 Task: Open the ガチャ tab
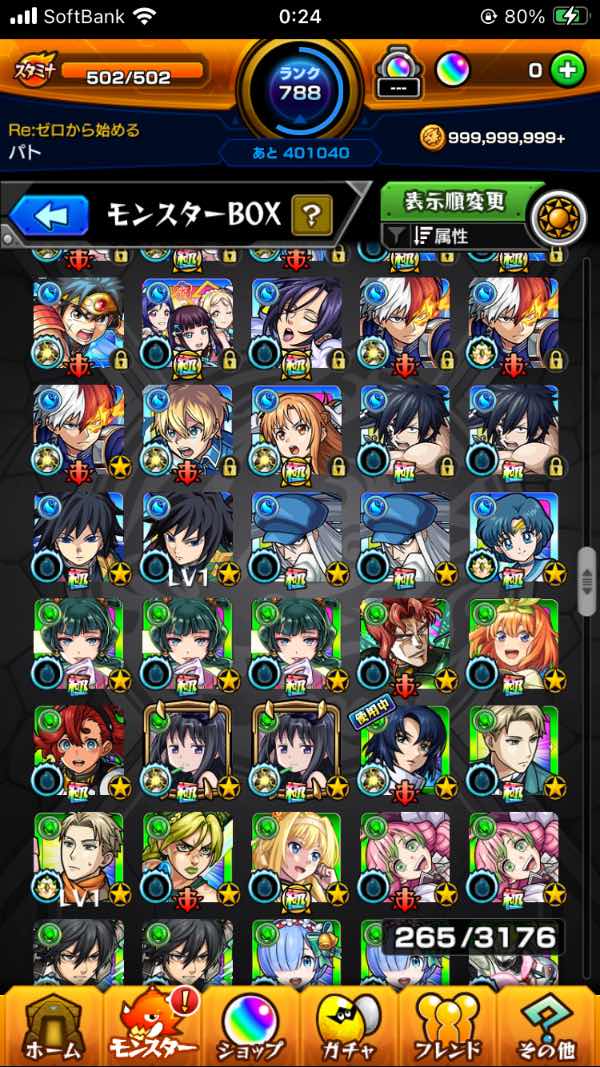point(350,1025)
